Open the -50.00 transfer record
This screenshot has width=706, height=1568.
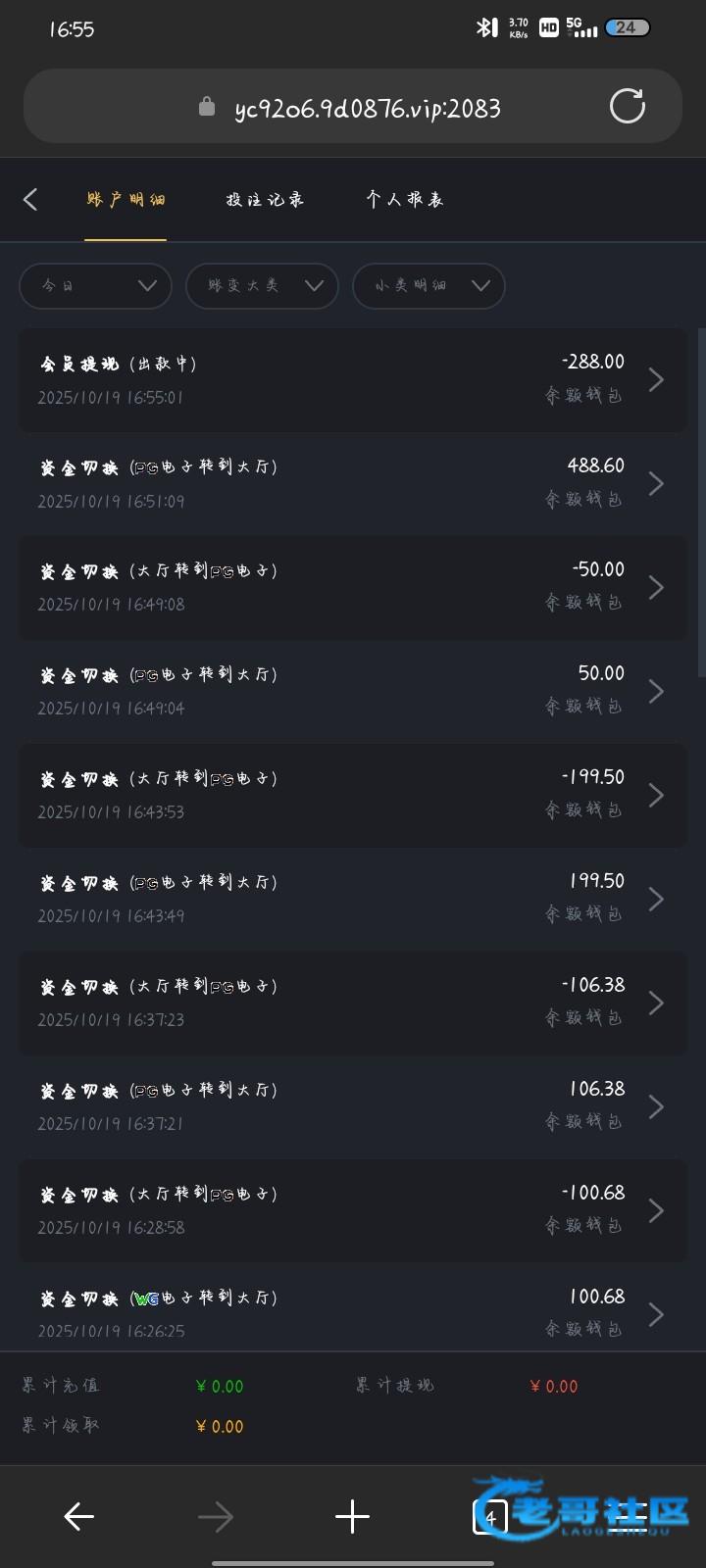click(x=352, y=588)
